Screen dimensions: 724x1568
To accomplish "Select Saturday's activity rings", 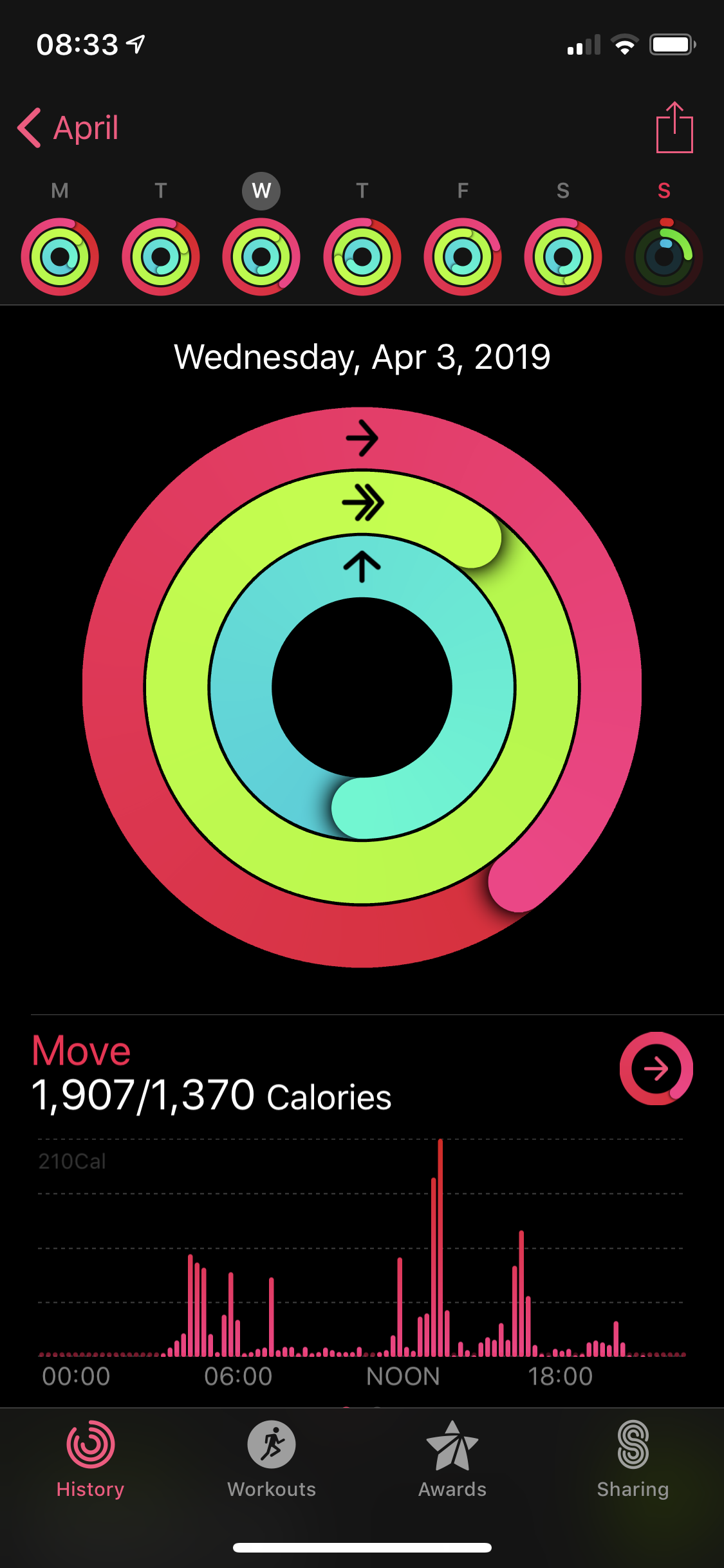I will [x=563, y=257].
